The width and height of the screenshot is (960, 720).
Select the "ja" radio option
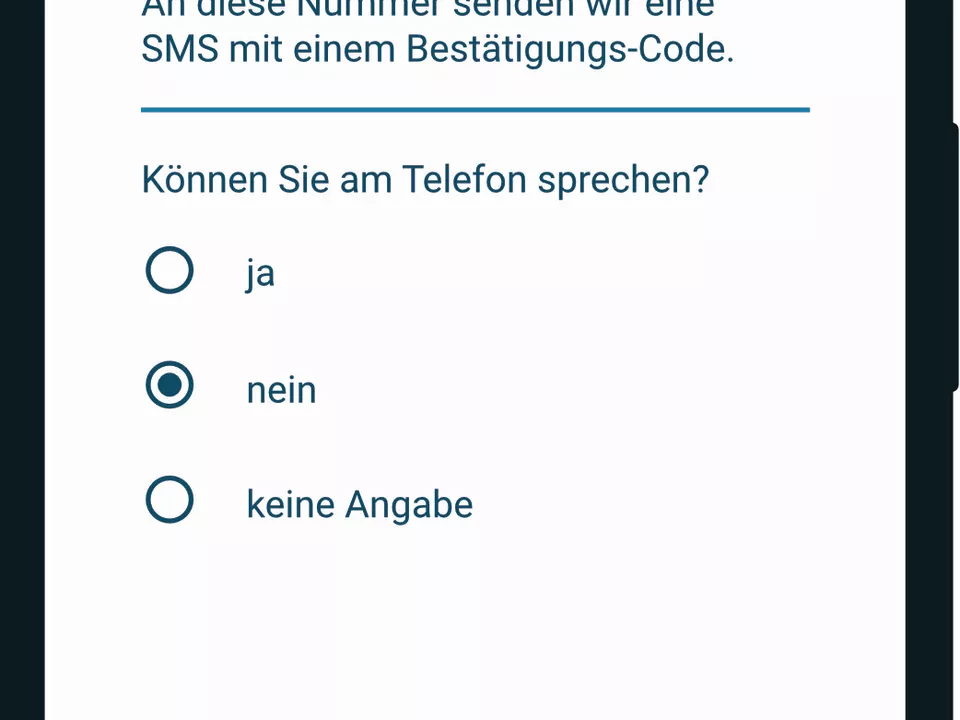pyautogui.click(x=170, y=270)
